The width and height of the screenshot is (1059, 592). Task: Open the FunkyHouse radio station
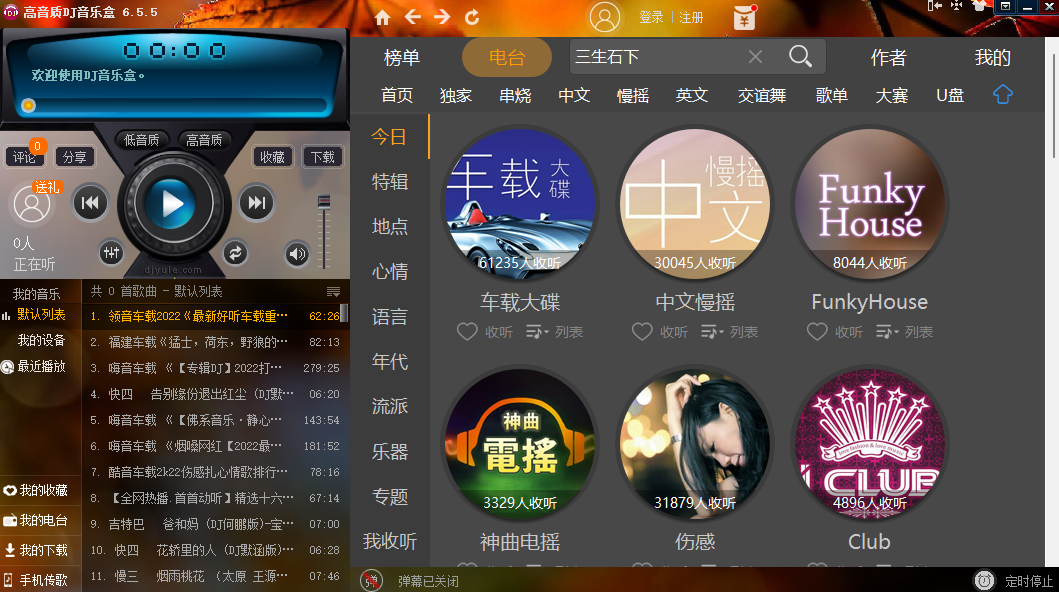click(869, 202)
